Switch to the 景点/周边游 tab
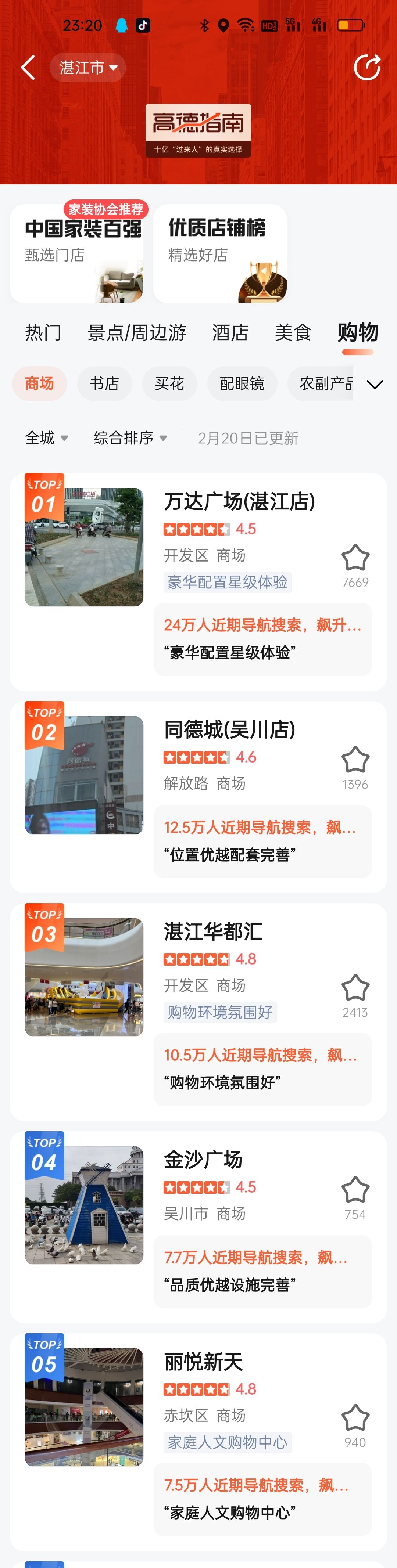Image resolution: width=397 pixels, height=1568 pixels. pos(136,333)
